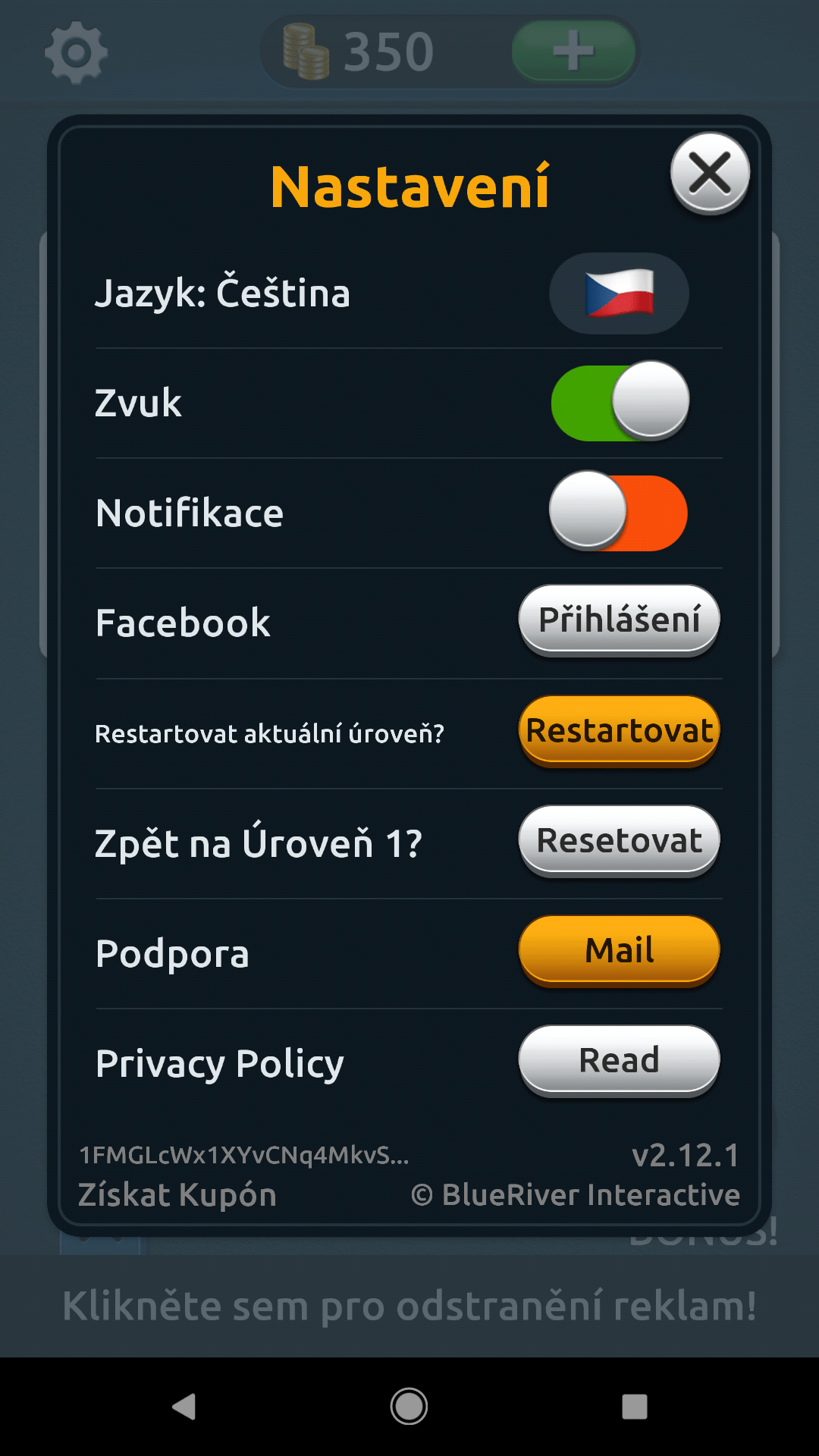The width and height of the screenshot is (819, 1456).
Task: Turn off the Zvuk sound toggle
Action: [x=620, y=403]
